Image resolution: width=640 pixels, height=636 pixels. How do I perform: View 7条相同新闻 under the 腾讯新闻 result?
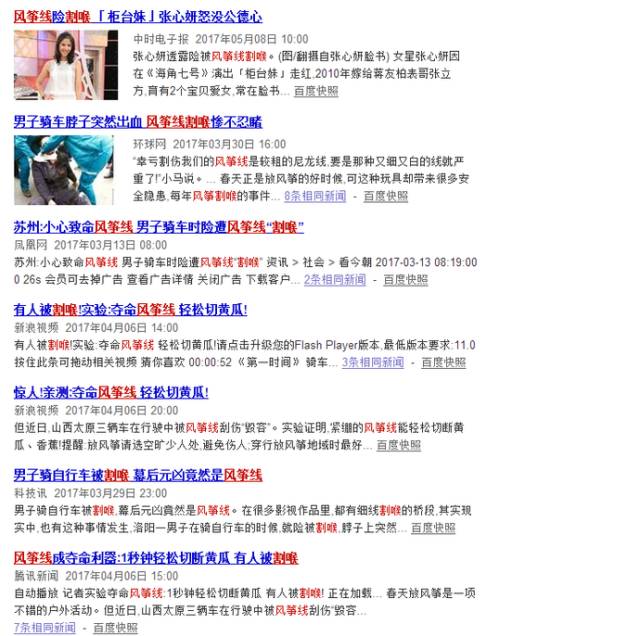point(45,627)
